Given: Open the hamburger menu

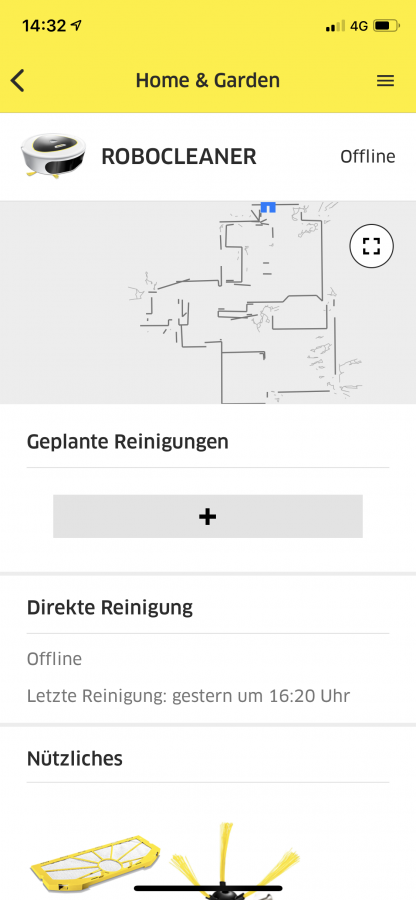Looking at the screenshot, I should [385, 81].
